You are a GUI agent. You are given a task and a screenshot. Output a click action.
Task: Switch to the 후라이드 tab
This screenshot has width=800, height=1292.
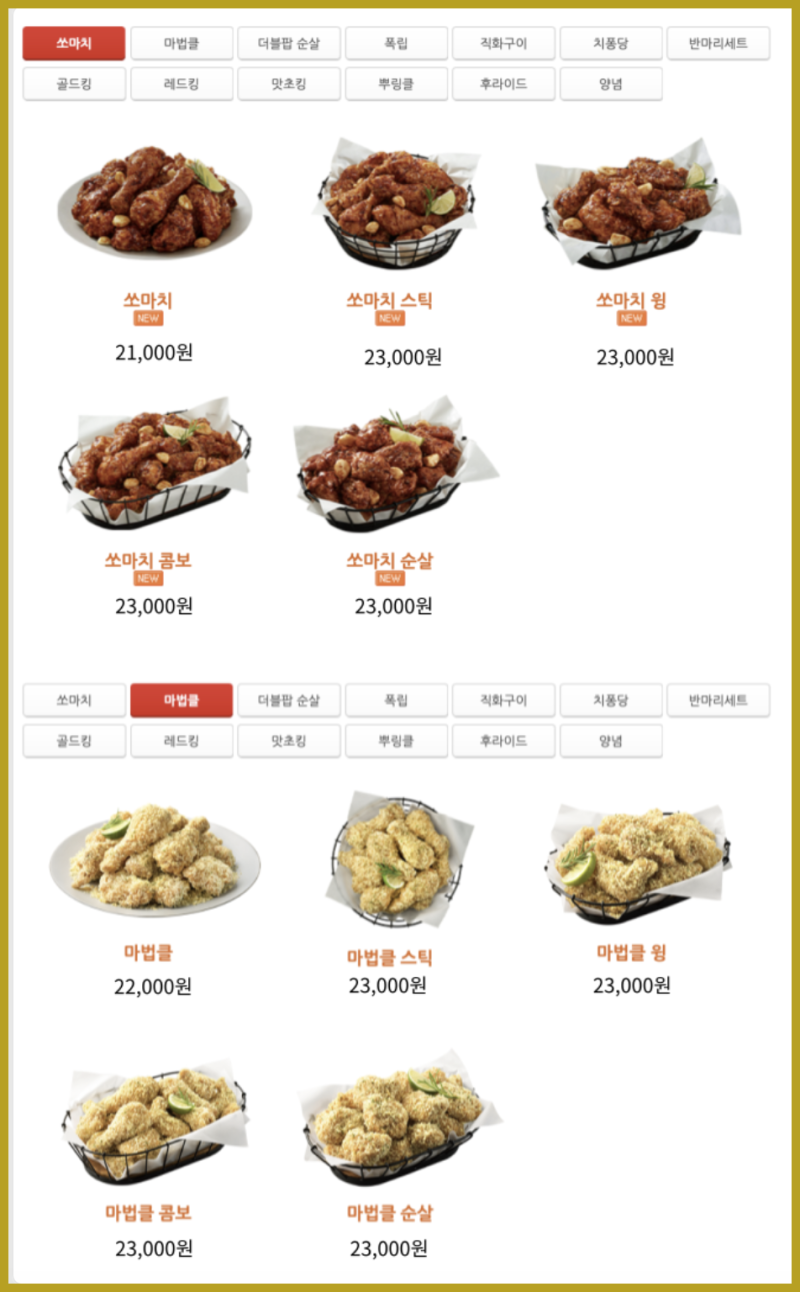click(504, 86)
